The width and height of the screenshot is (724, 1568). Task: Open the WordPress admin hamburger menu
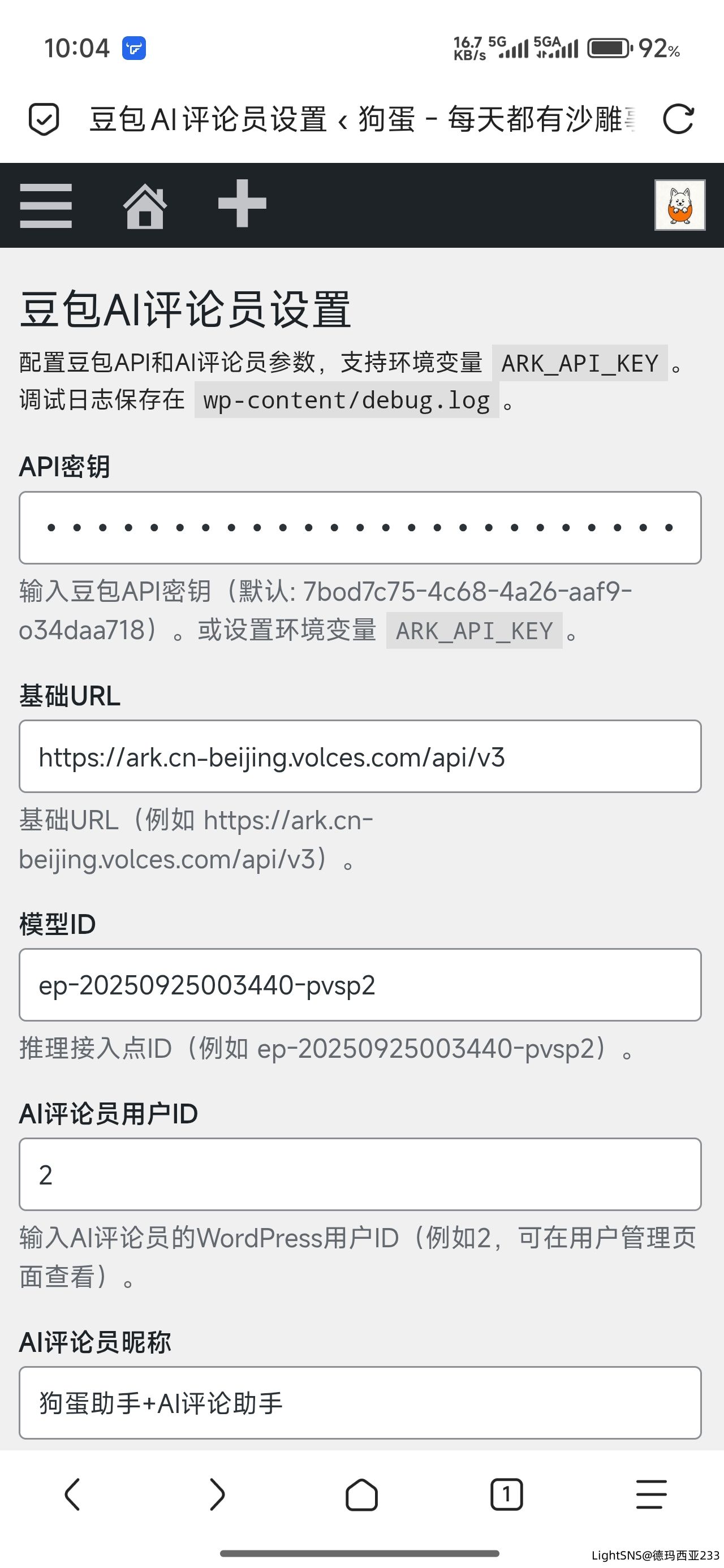(46, 206)
